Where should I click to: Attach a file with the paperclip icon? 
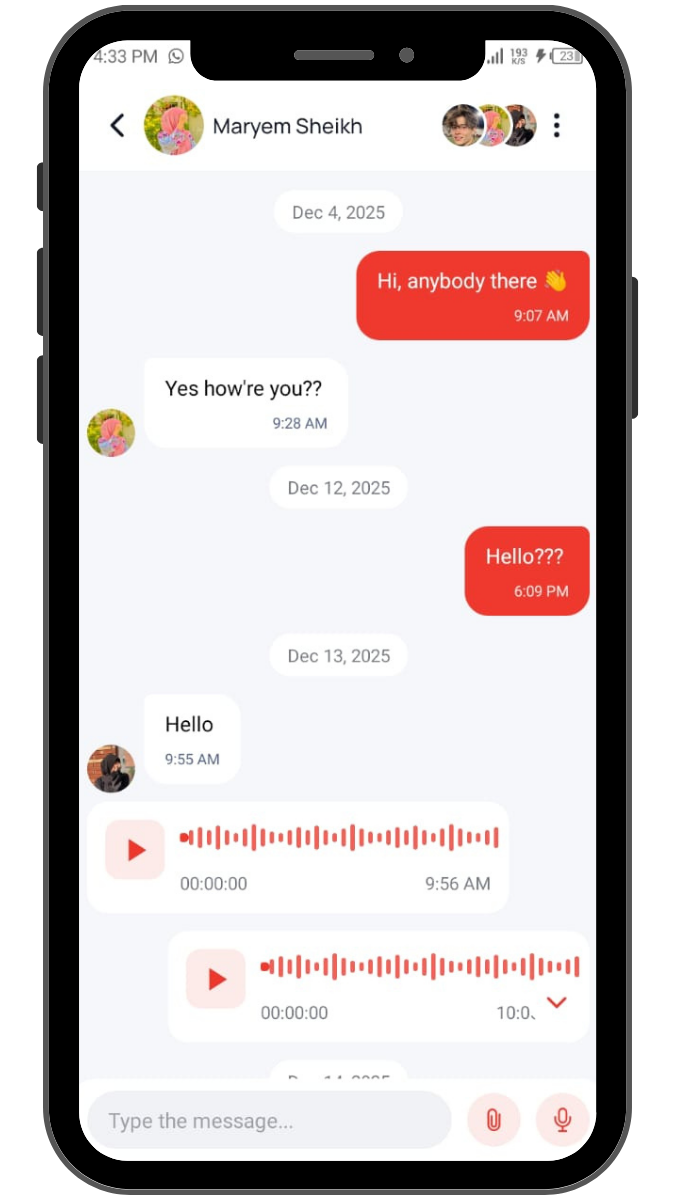pyautogui.click(x=493, y=1120)
